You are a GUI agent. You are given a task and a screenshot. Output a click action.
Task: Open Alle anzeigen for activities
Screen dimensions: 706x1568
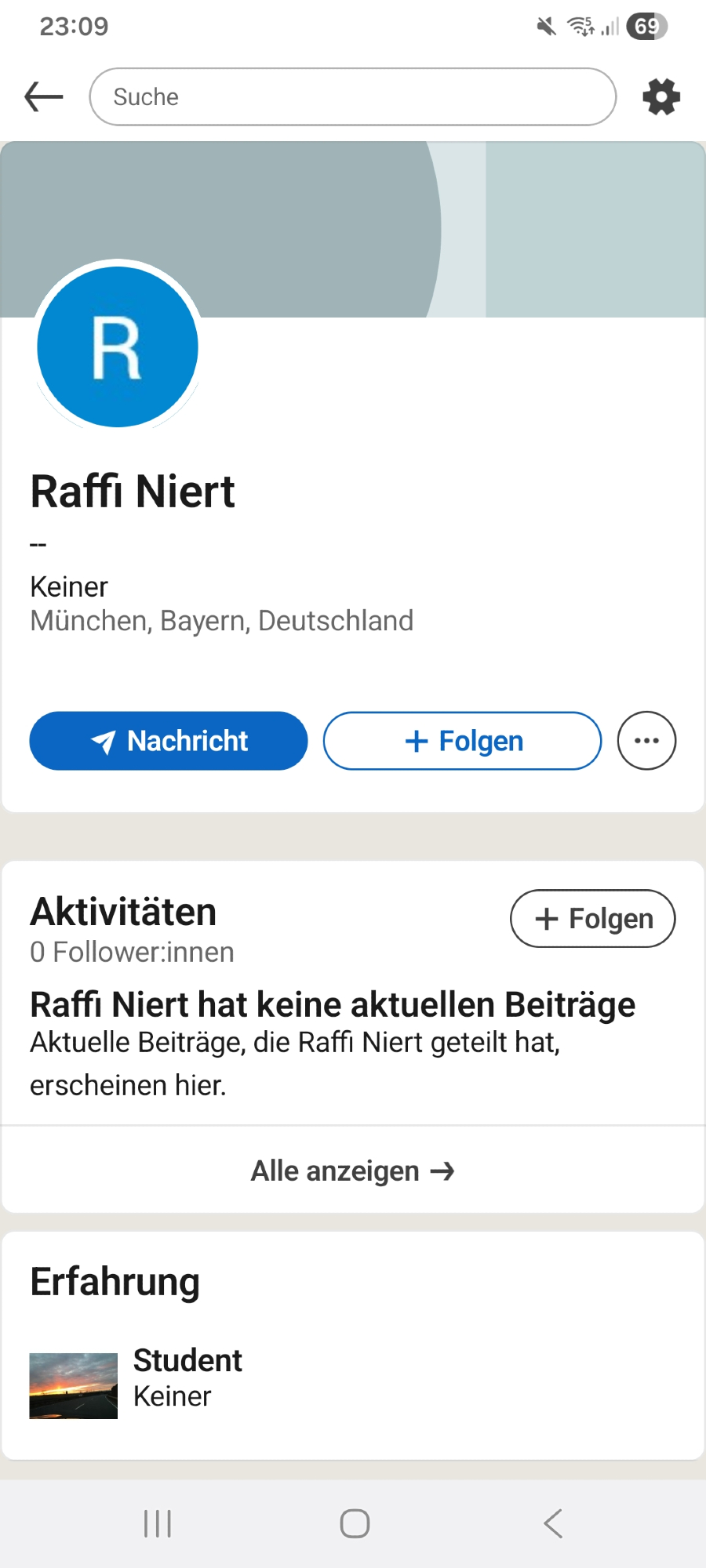tap(353, 1171)
